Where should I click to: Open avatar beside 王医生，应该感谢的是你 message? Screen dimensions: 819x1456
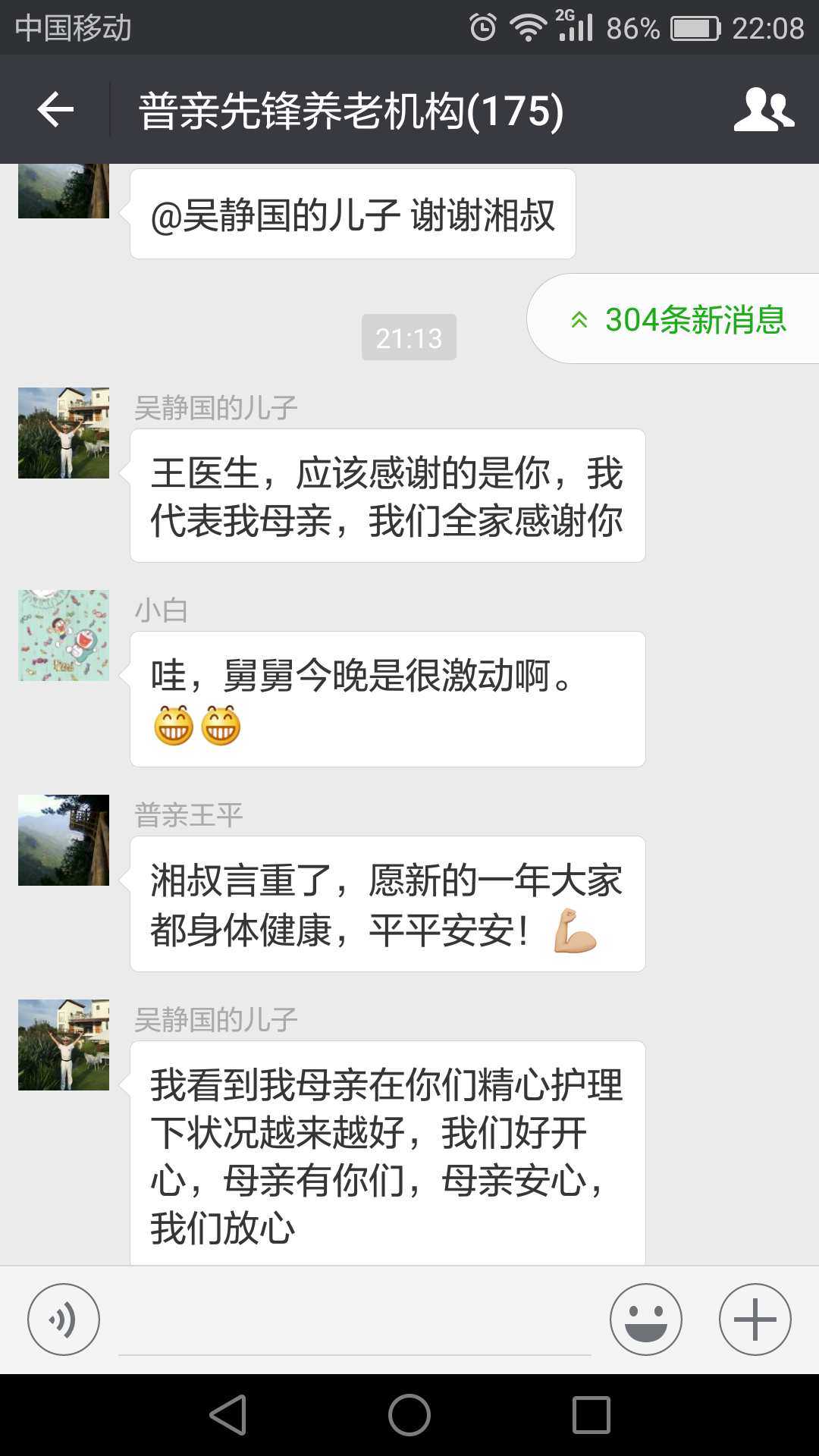pos(64,433)
